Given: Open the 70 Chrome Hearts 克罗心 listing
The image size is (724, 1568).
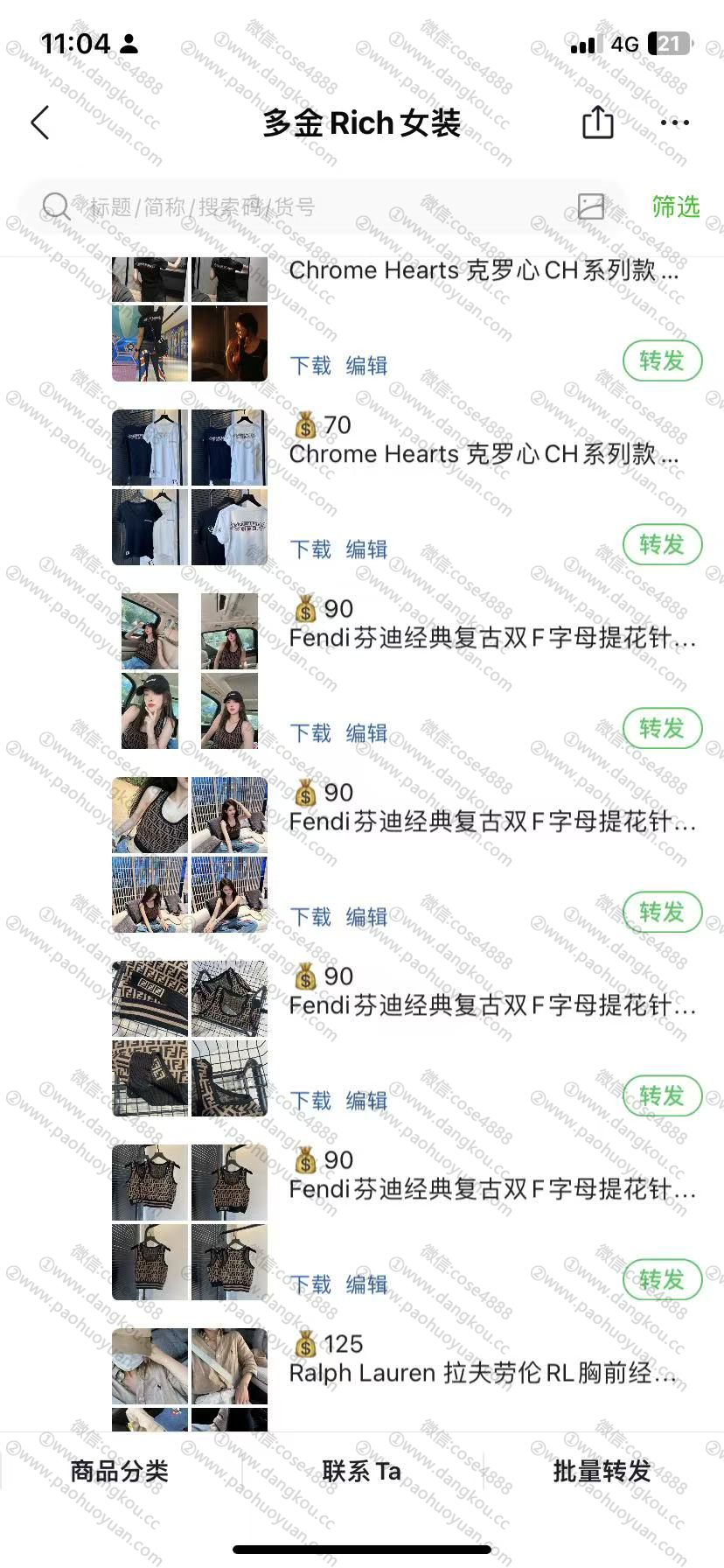Looking at the screenshot, I should pos(484,454).
